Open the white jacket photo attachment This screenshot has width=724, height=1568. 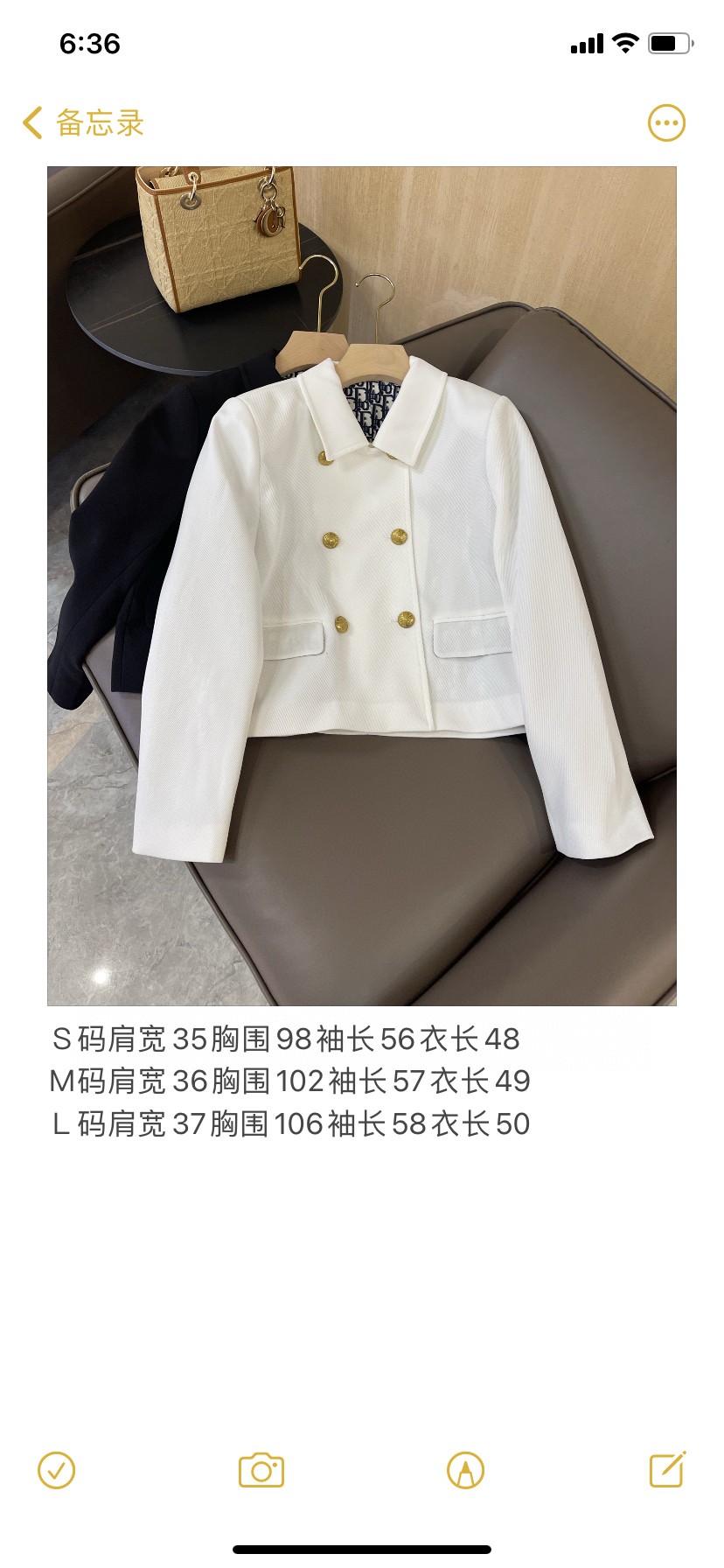(362, 585)
